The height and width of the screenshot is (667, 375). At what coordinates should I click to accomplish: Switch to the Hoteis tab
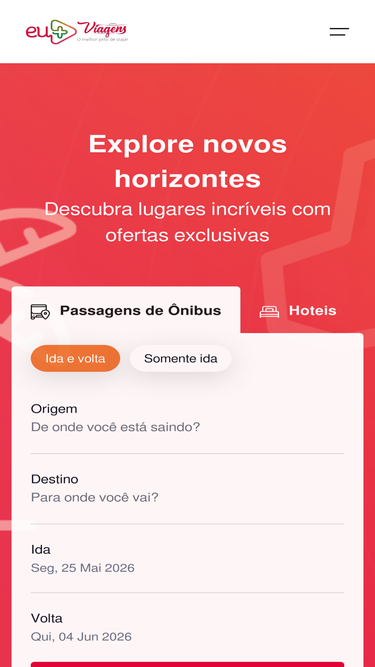298,311
